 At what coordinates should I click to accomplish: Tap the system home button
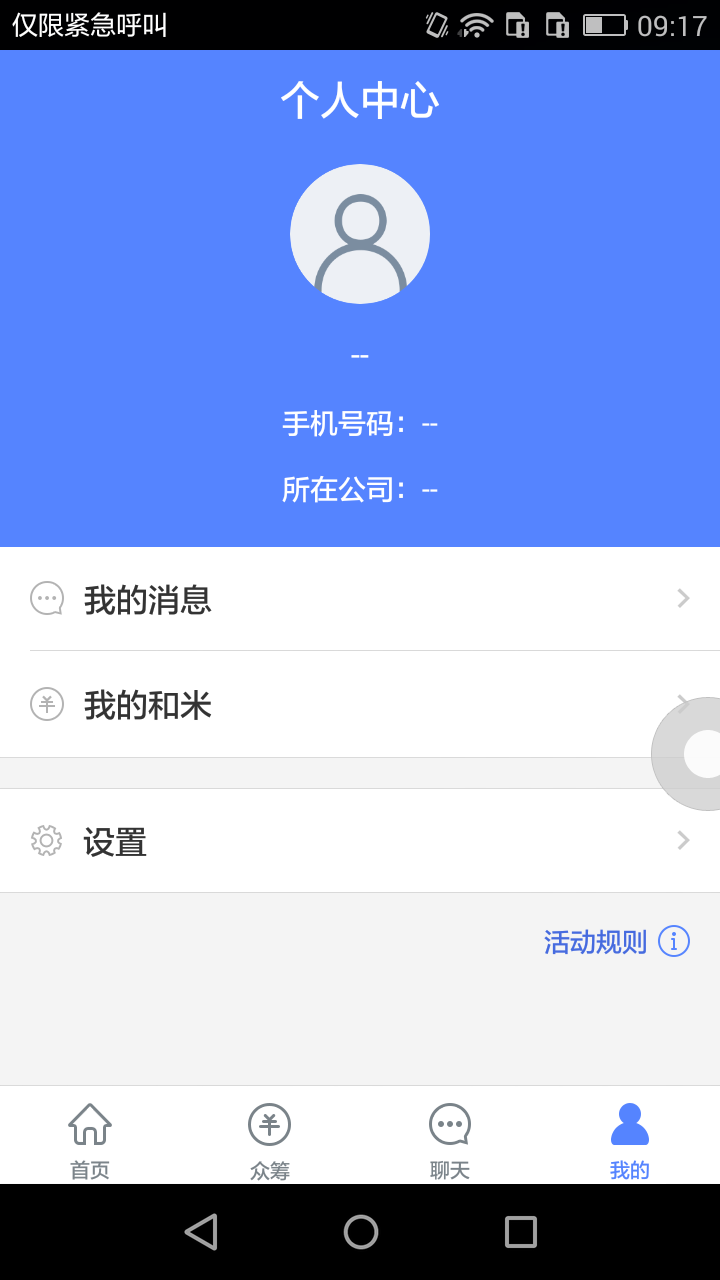[x=361, y=1232]
